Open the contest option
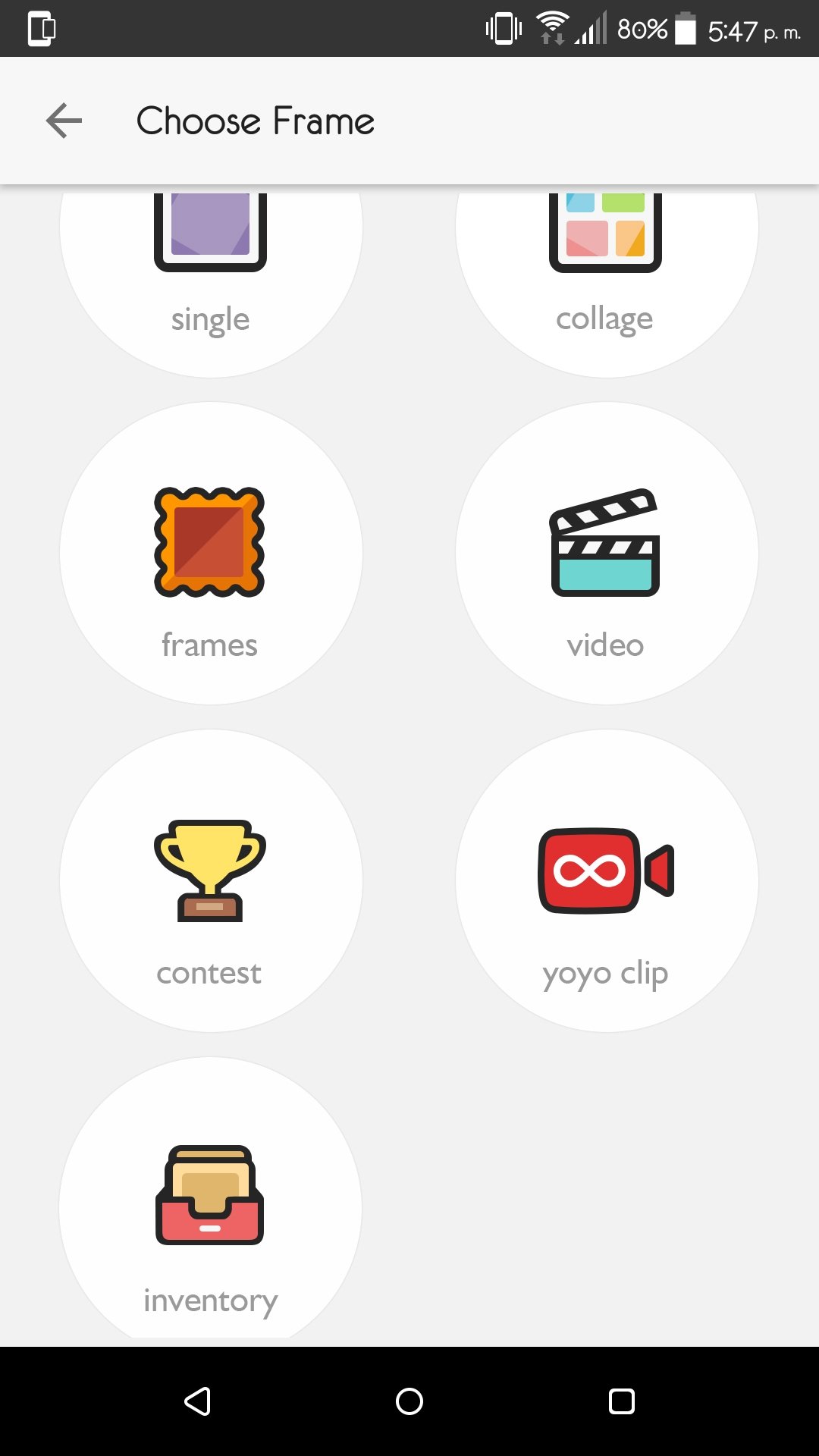Viewport: 819px width, 1456px height. pyautogui.click(x=211, y=881)
